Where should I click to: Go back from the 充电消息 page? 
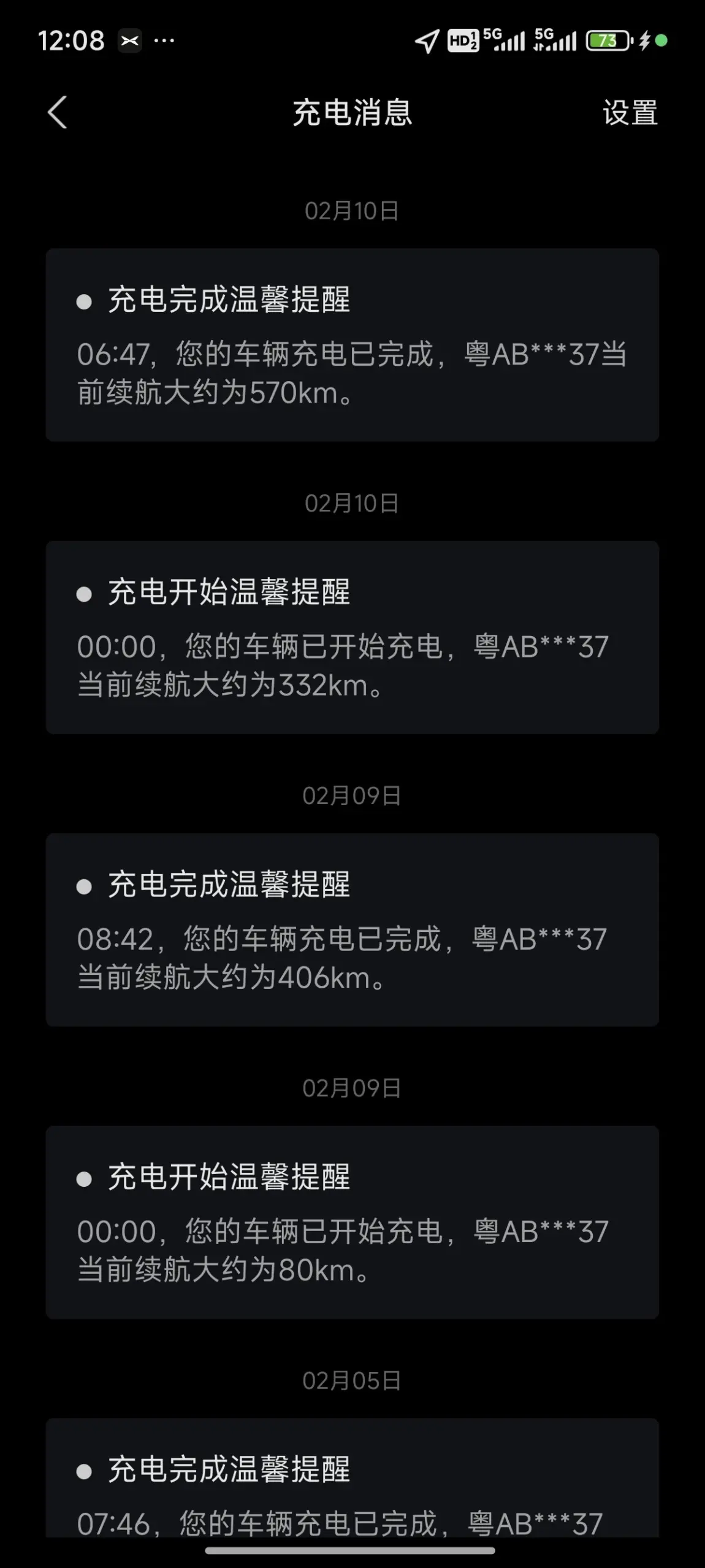[x=57, y=113]
